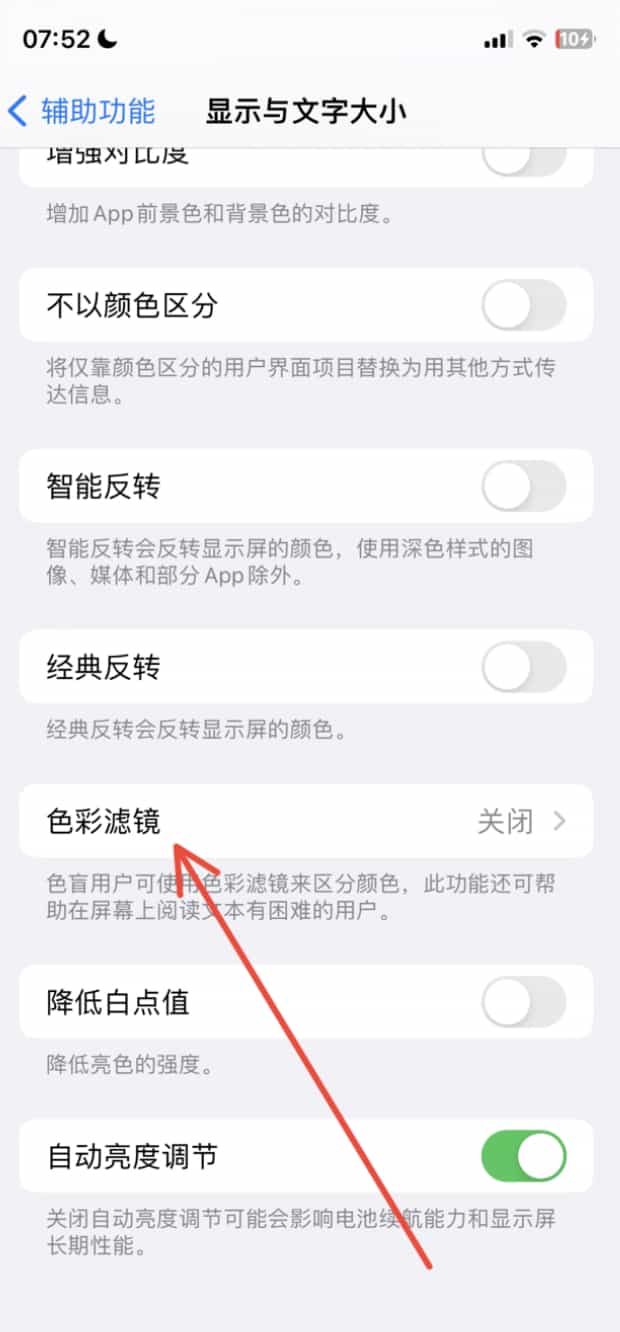Switch on 经典反转
The image size is (620, 1332).
[524, 667]
